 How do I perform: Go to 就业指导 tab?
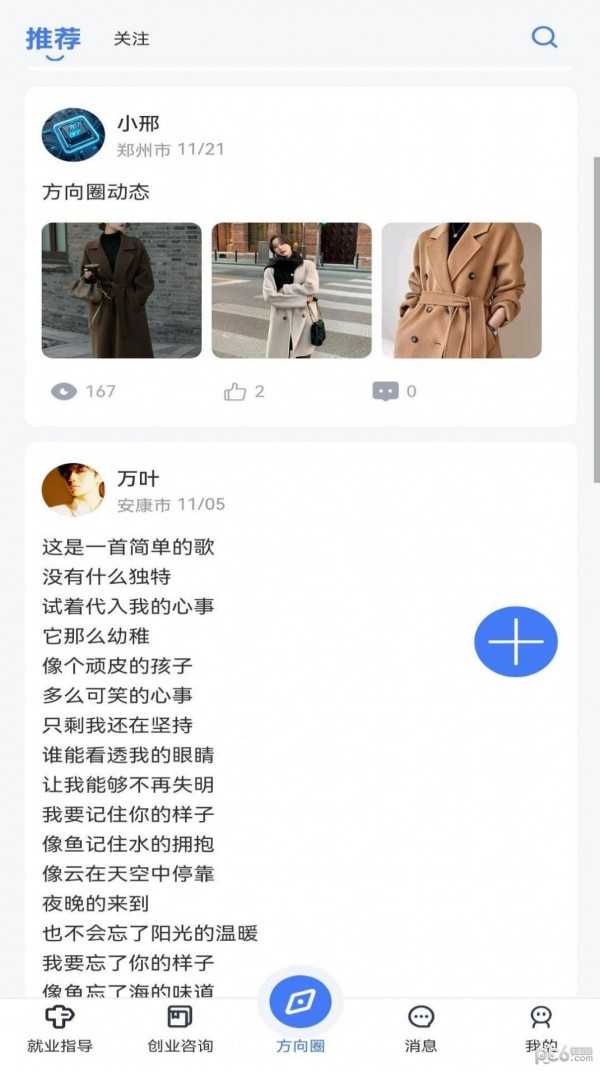click(x=60, y=1028)
